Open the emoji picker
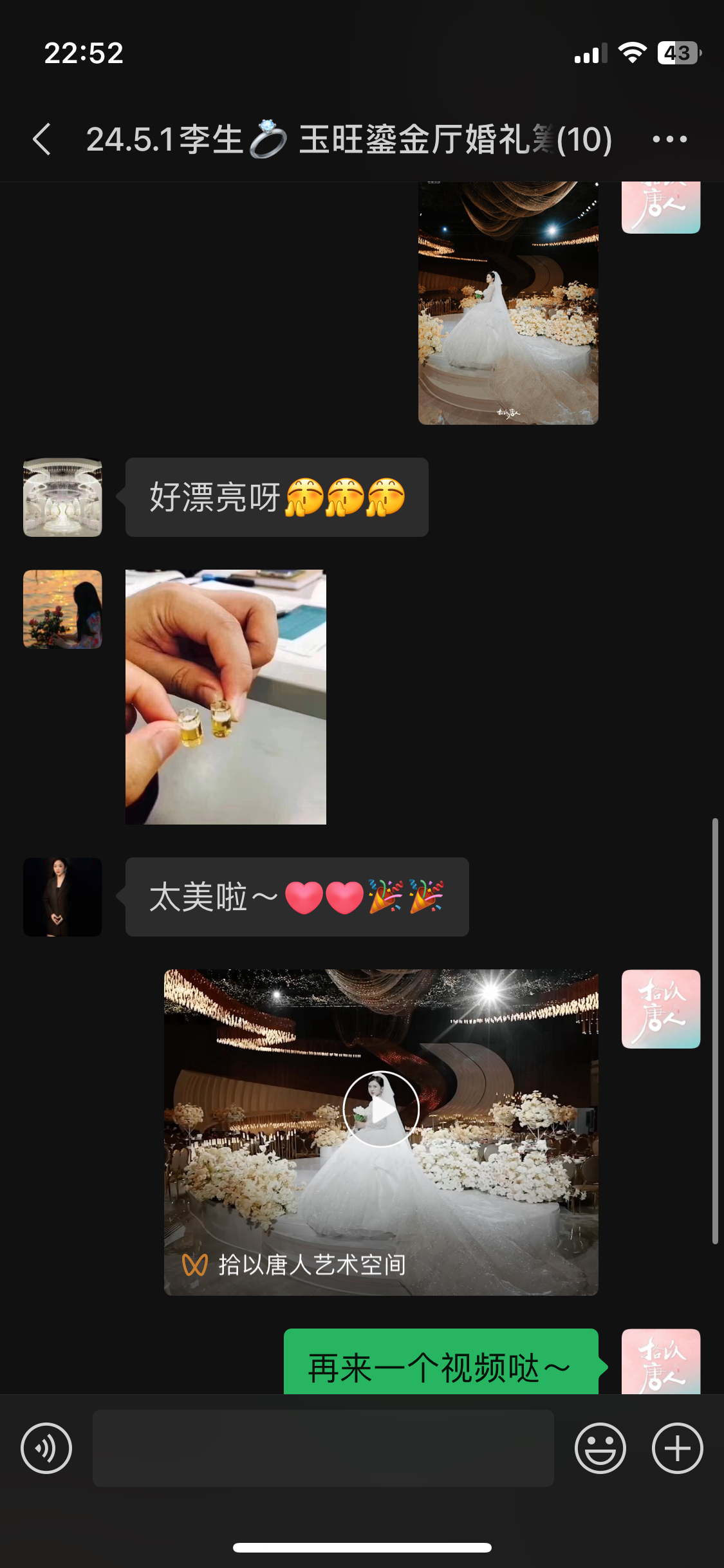The height and width of the screenshot is (1568, 724). pyautogui.click(x=600, y=1448)
